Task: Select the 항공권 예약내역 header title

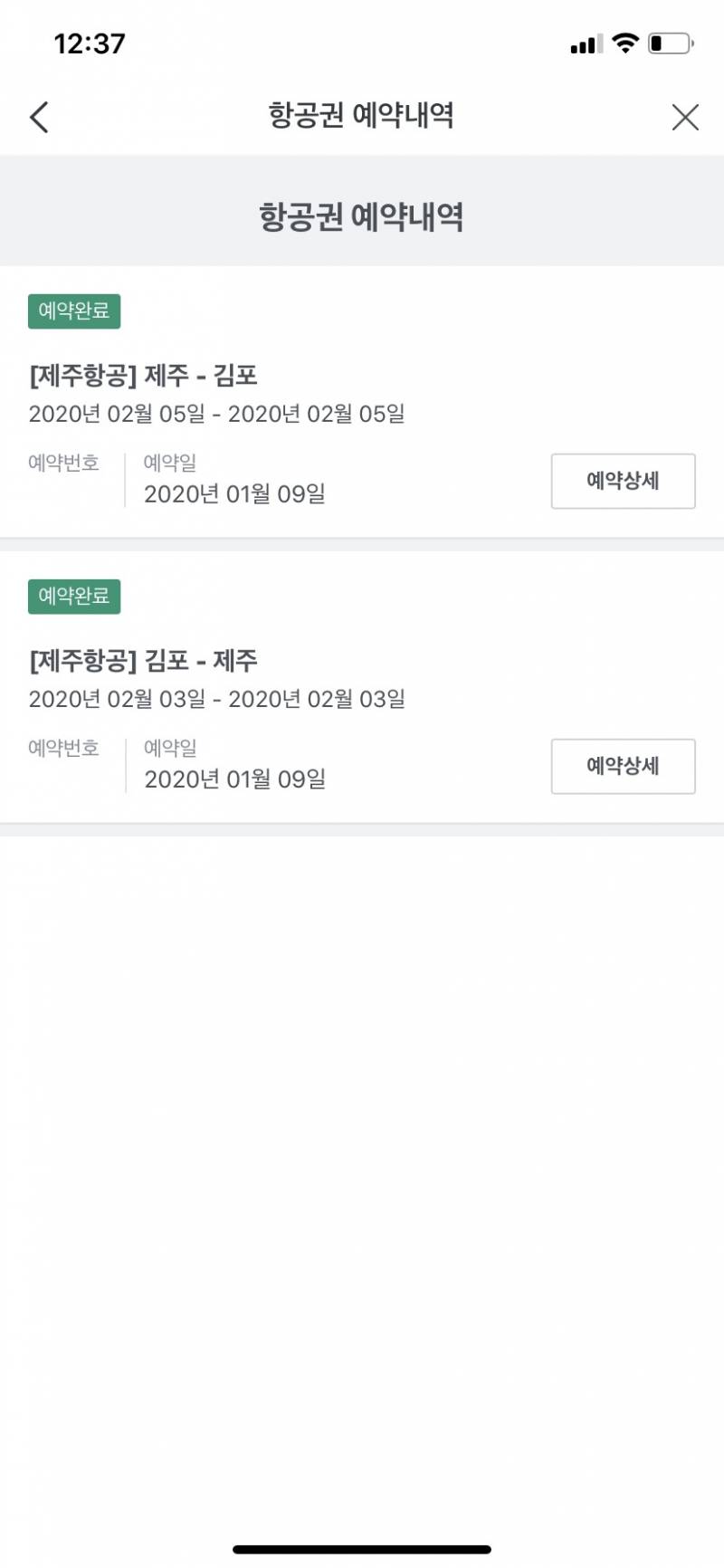Action: (x=362, y=117)
